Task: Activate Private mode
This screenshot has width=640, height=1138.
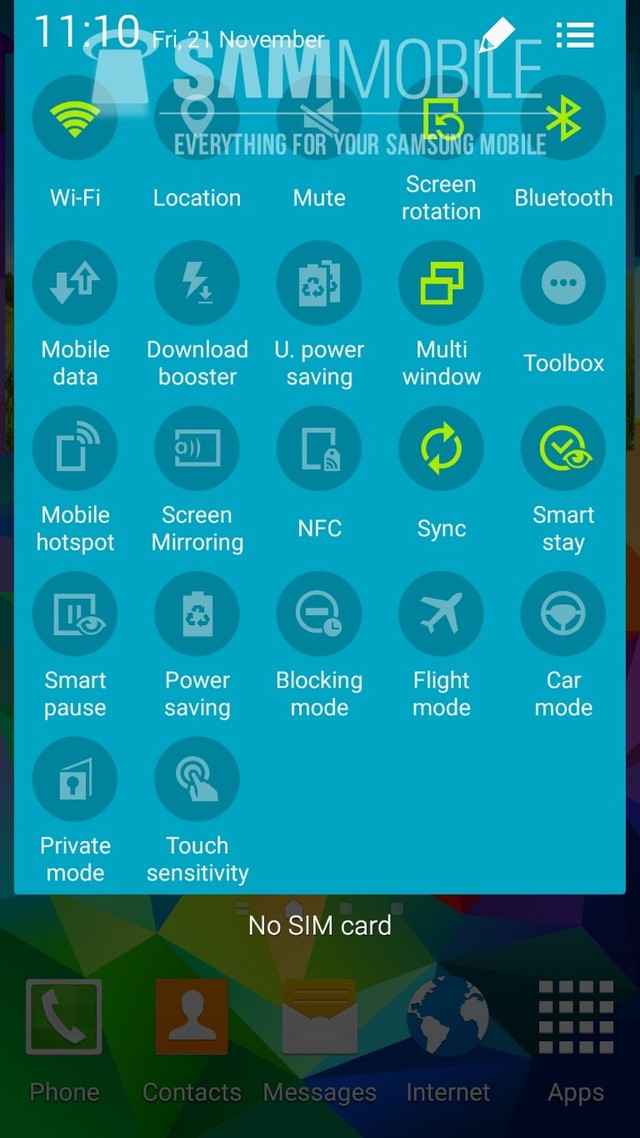Action: coord(75,779)
